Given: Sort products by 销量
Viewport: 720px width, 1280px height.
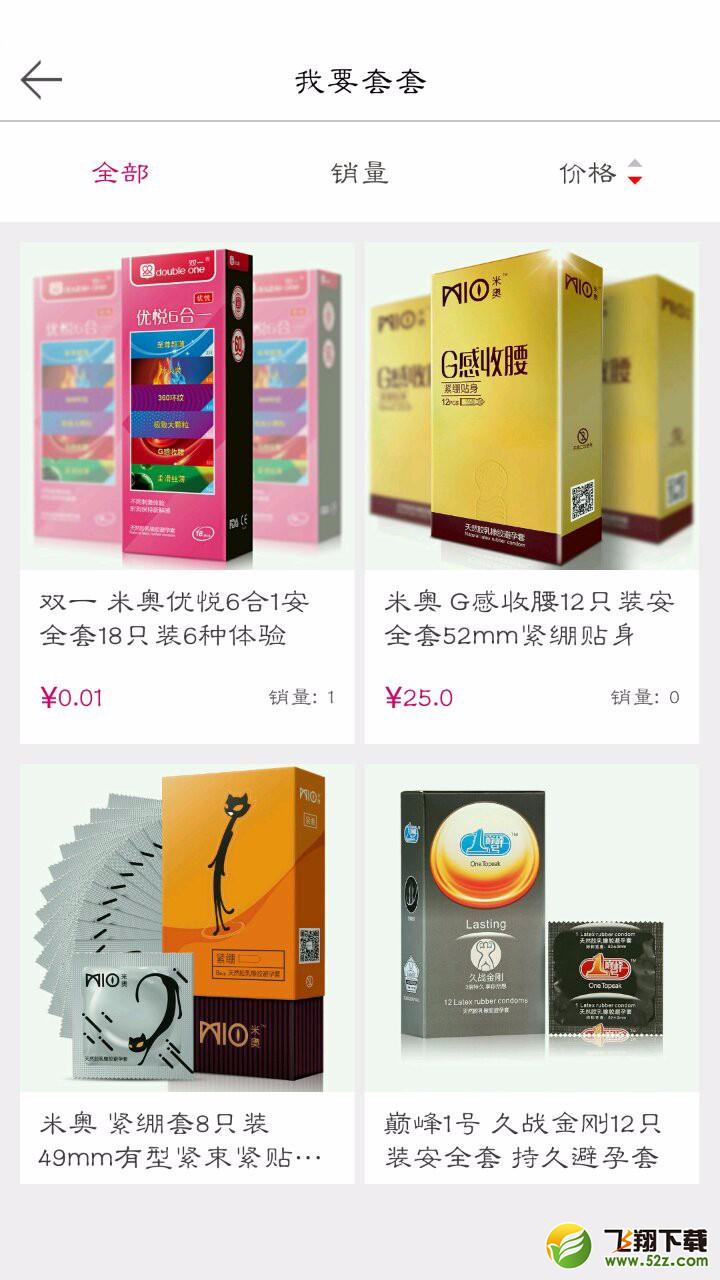Looking at the screenshot, I should [359, 173].
